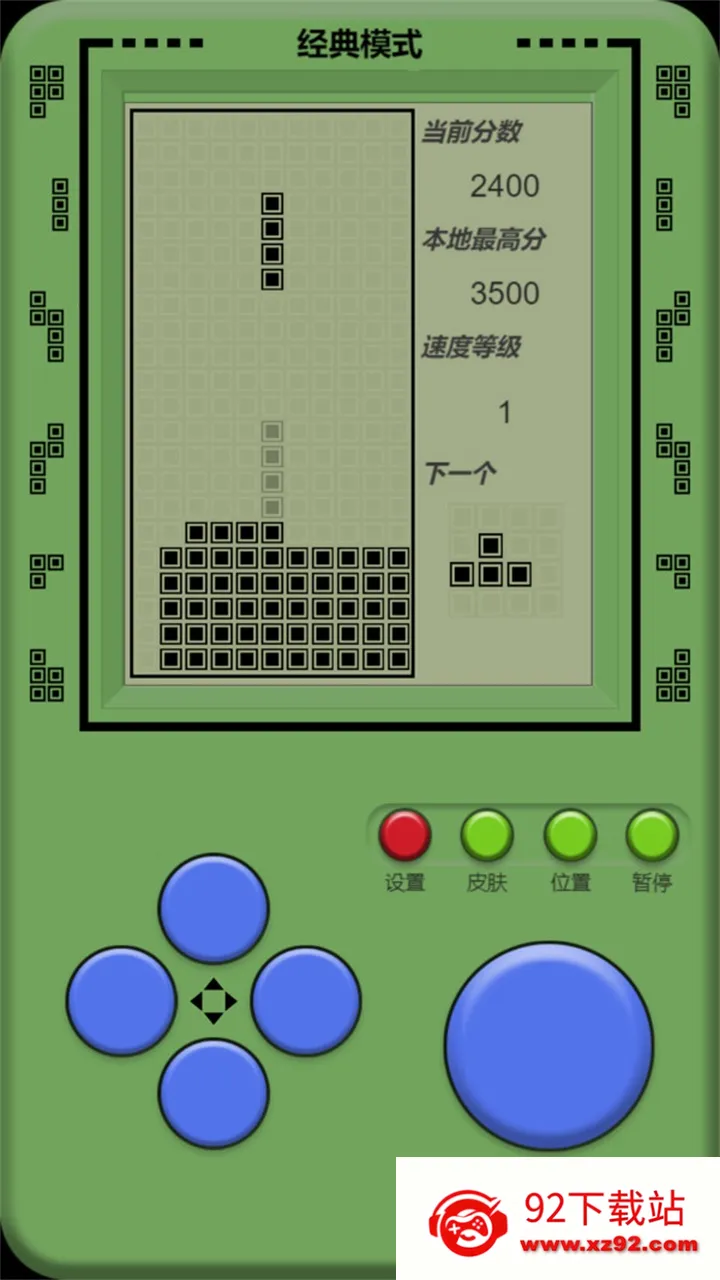Rotate the piece with the large blue button
The image size is (720, 1280).
(549, 1046)
